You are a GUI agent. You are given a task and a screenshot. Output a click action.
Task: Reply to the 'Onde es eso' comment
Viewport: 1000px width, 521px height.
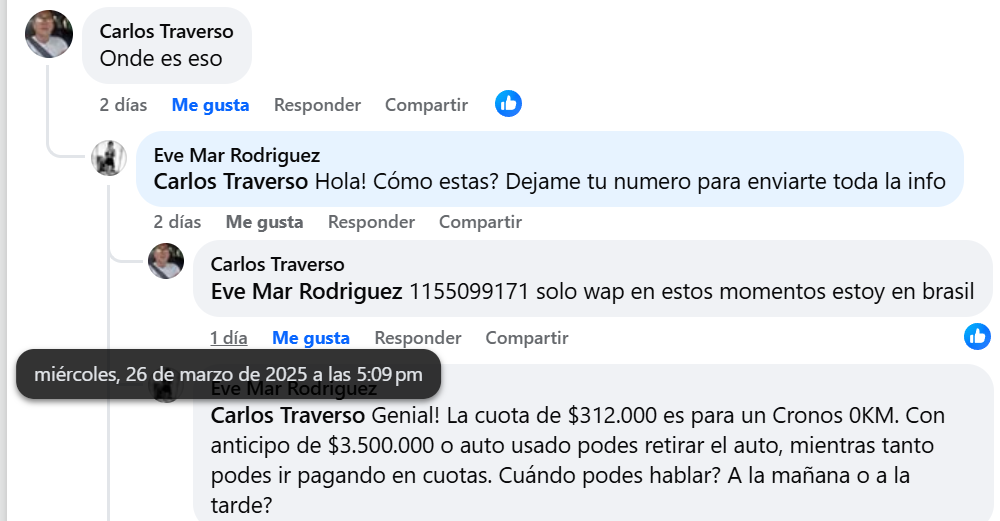pos(317,104)
